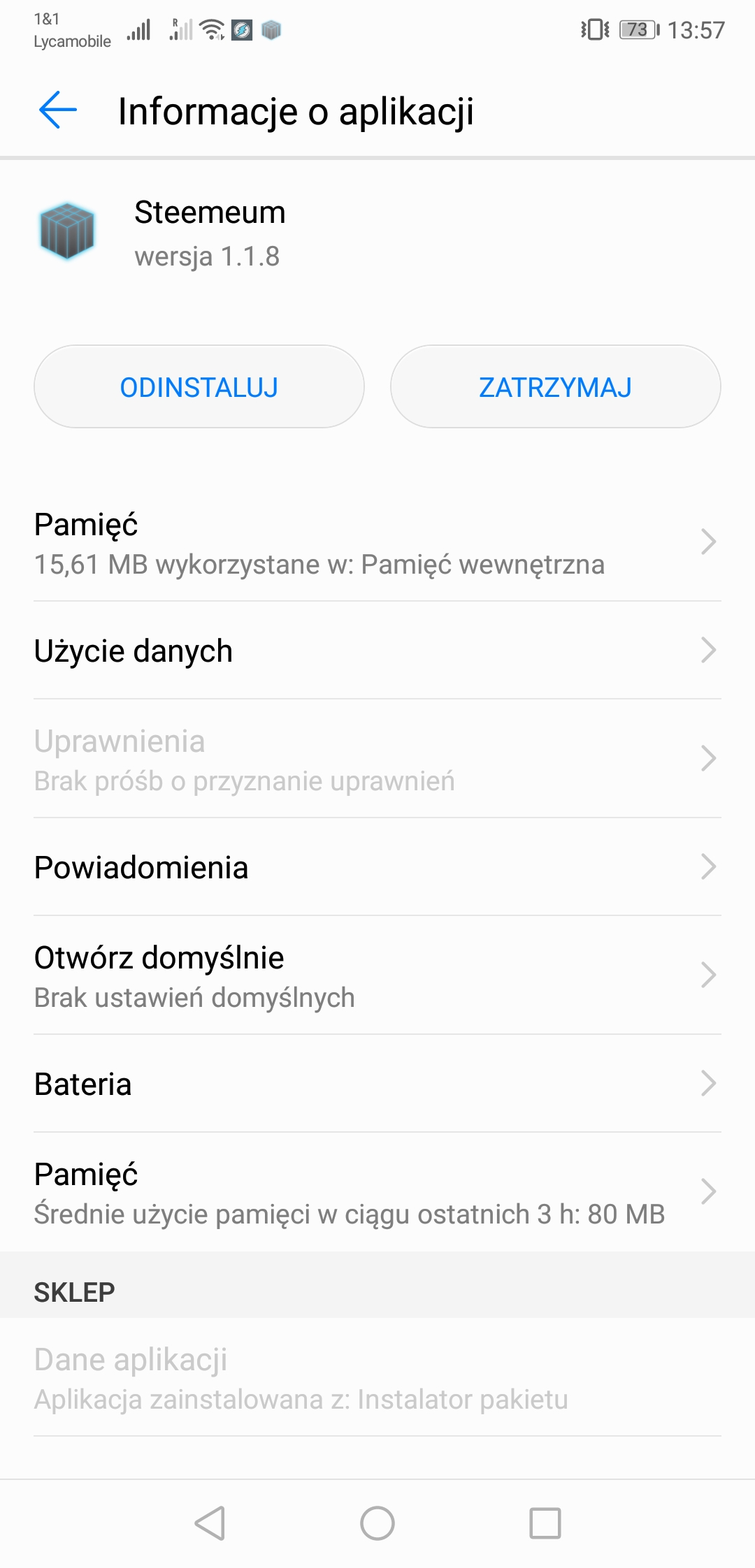Open Użycie danych

(x=377, y=651)
